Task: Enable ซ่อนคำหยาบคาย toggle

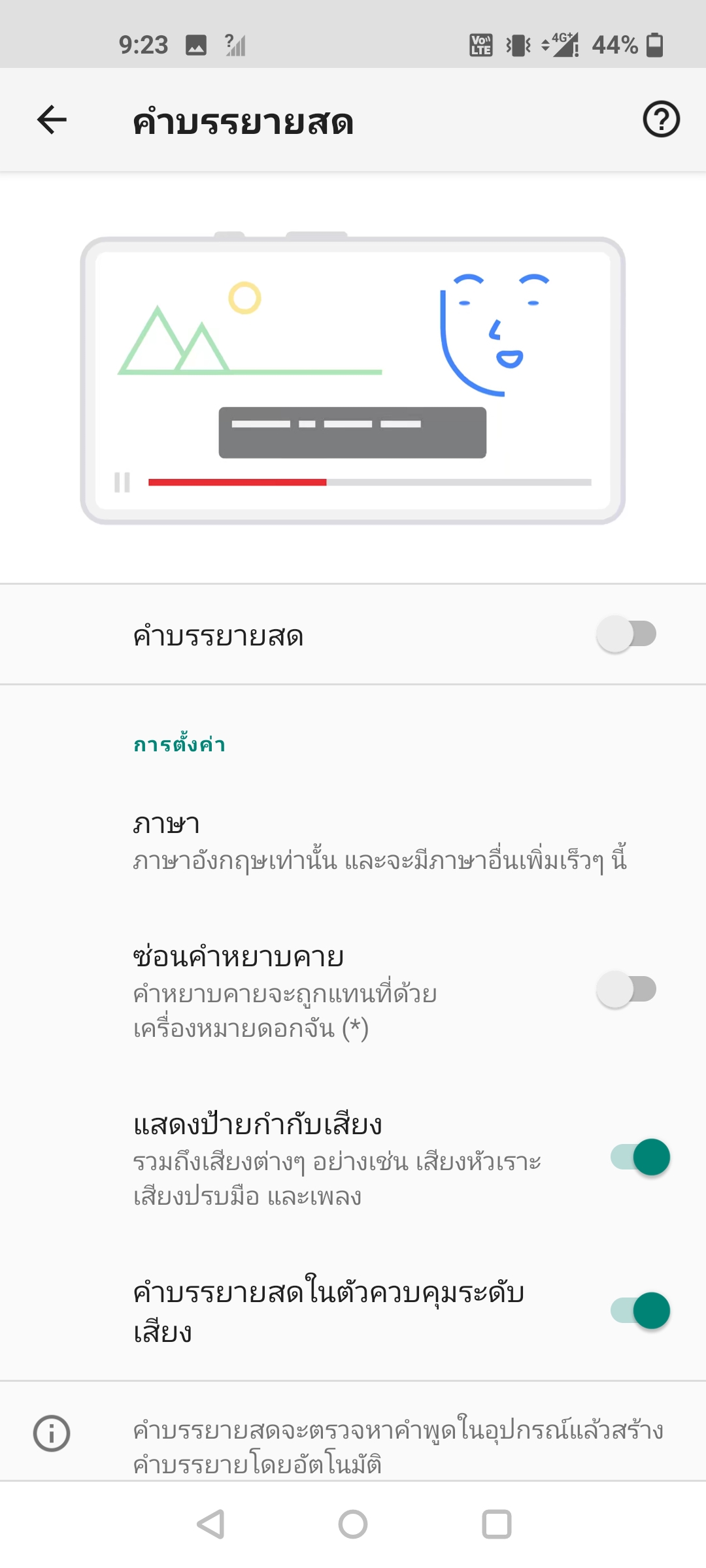Action: (x=626, y=990)
